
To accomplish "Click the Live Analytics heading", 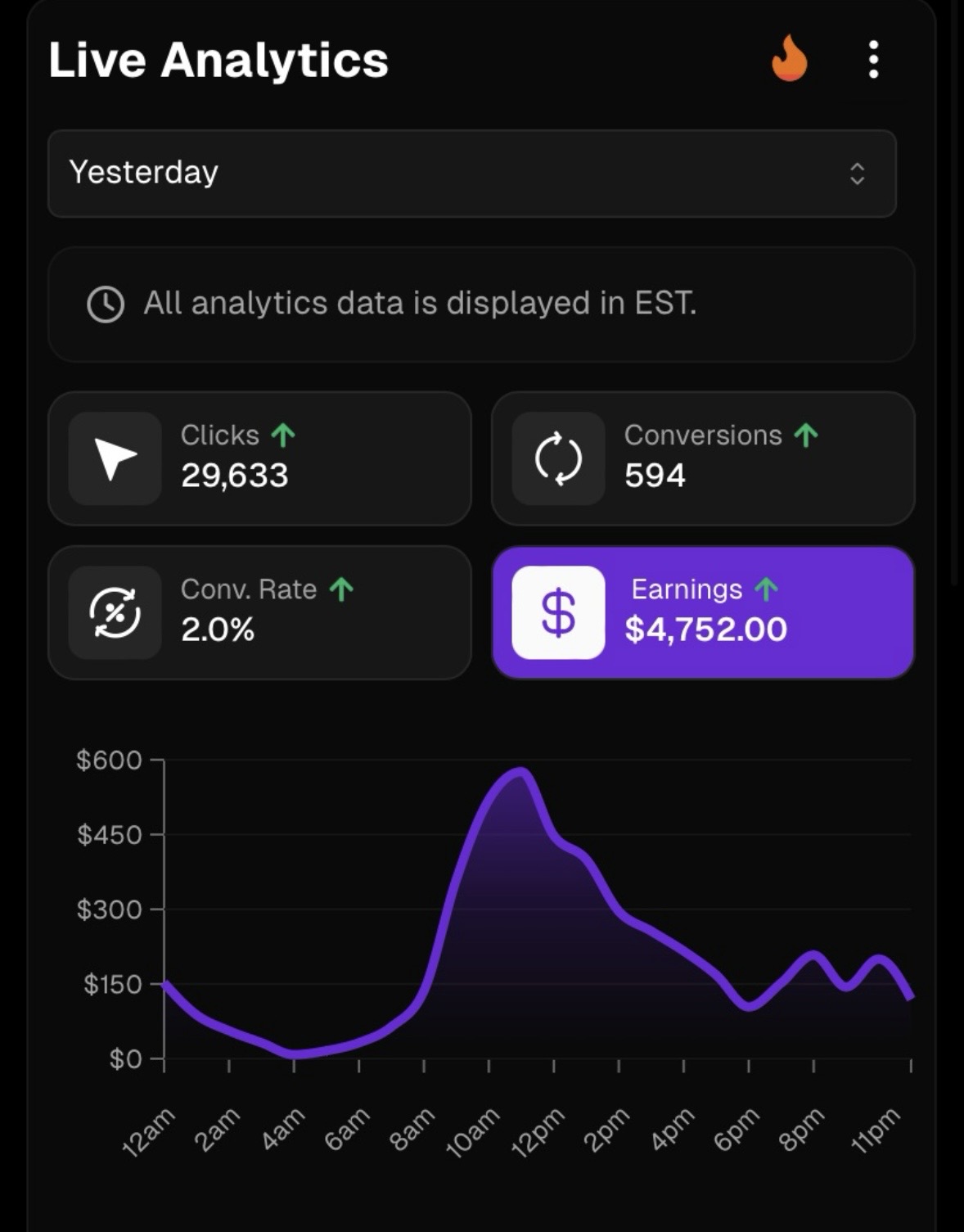I will 218,60.
